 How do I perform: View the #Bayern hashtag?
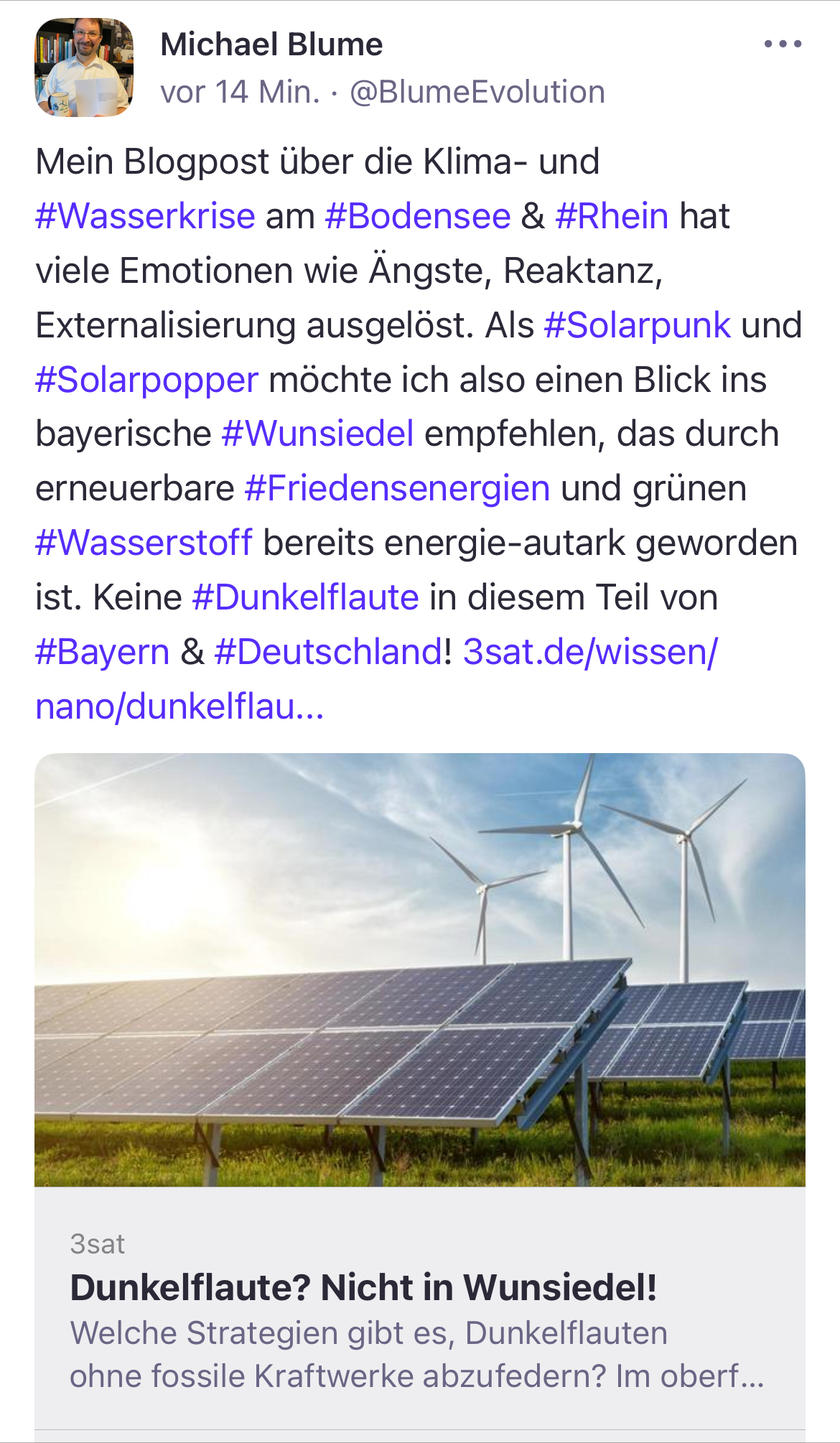click(x=103, y=653)
